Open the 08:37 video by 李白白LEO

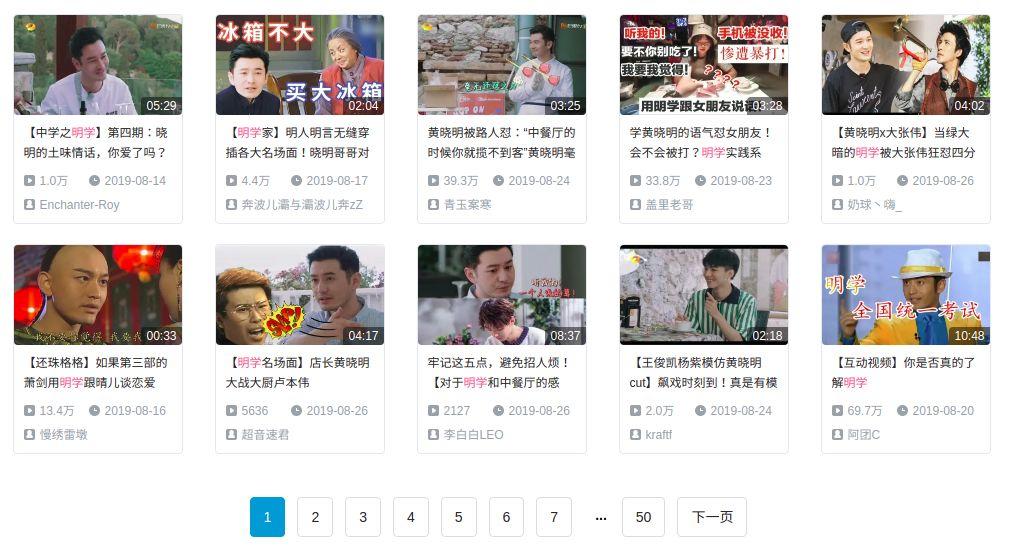click(502, 295)
